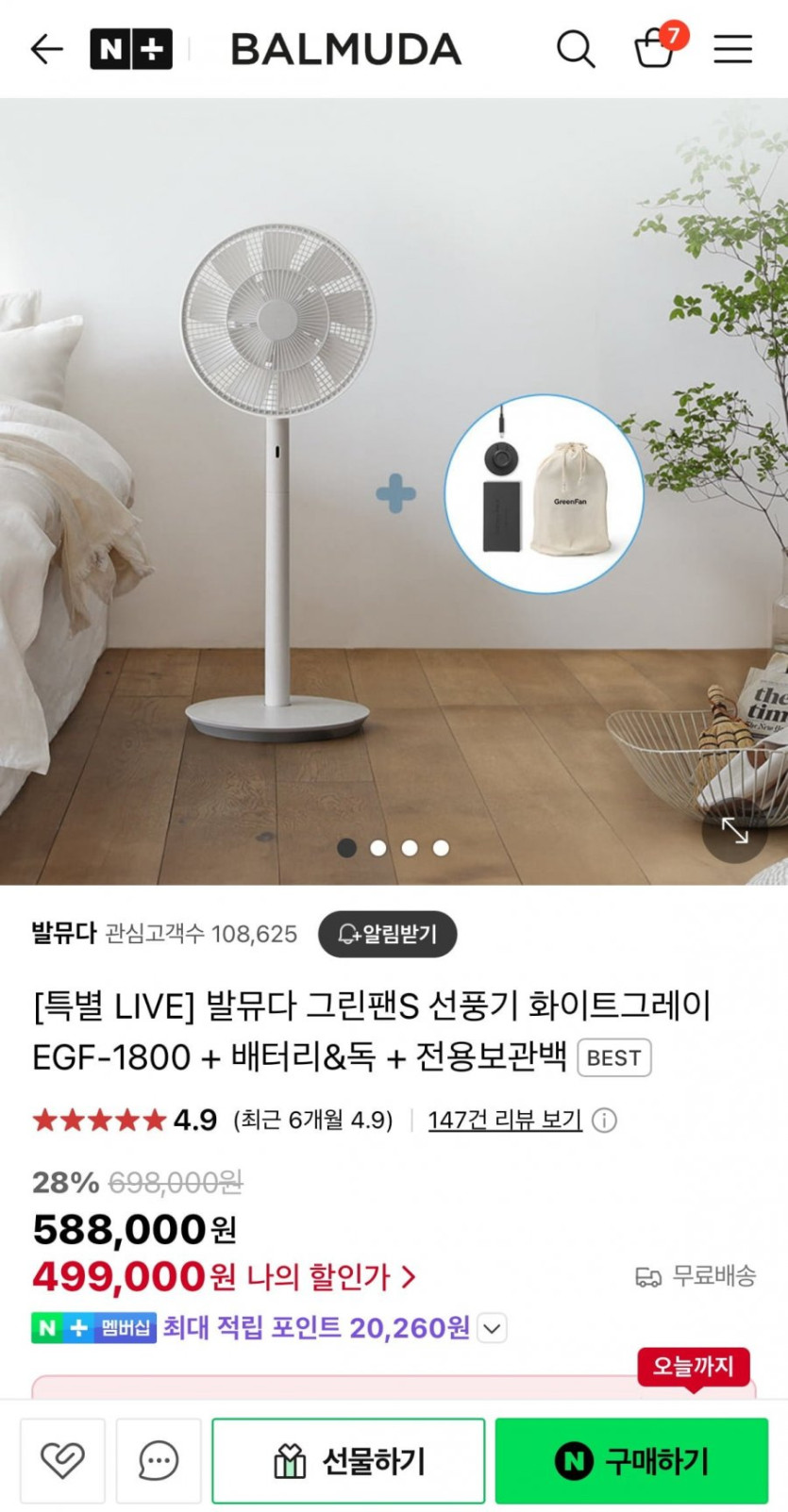Open the review info icon
788x1512 pixels.
pyautogui.click(x=604, y=1120)
